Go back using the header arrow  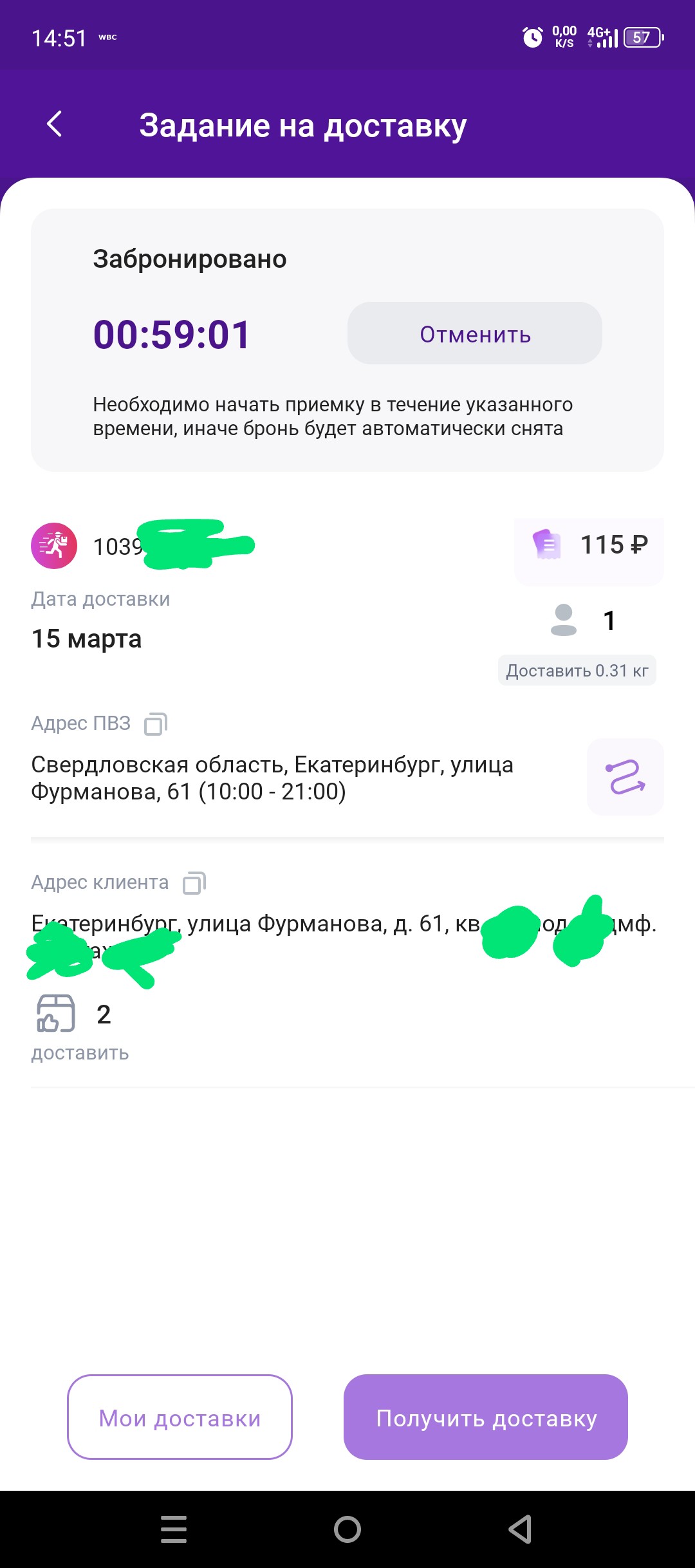point(55,124)
